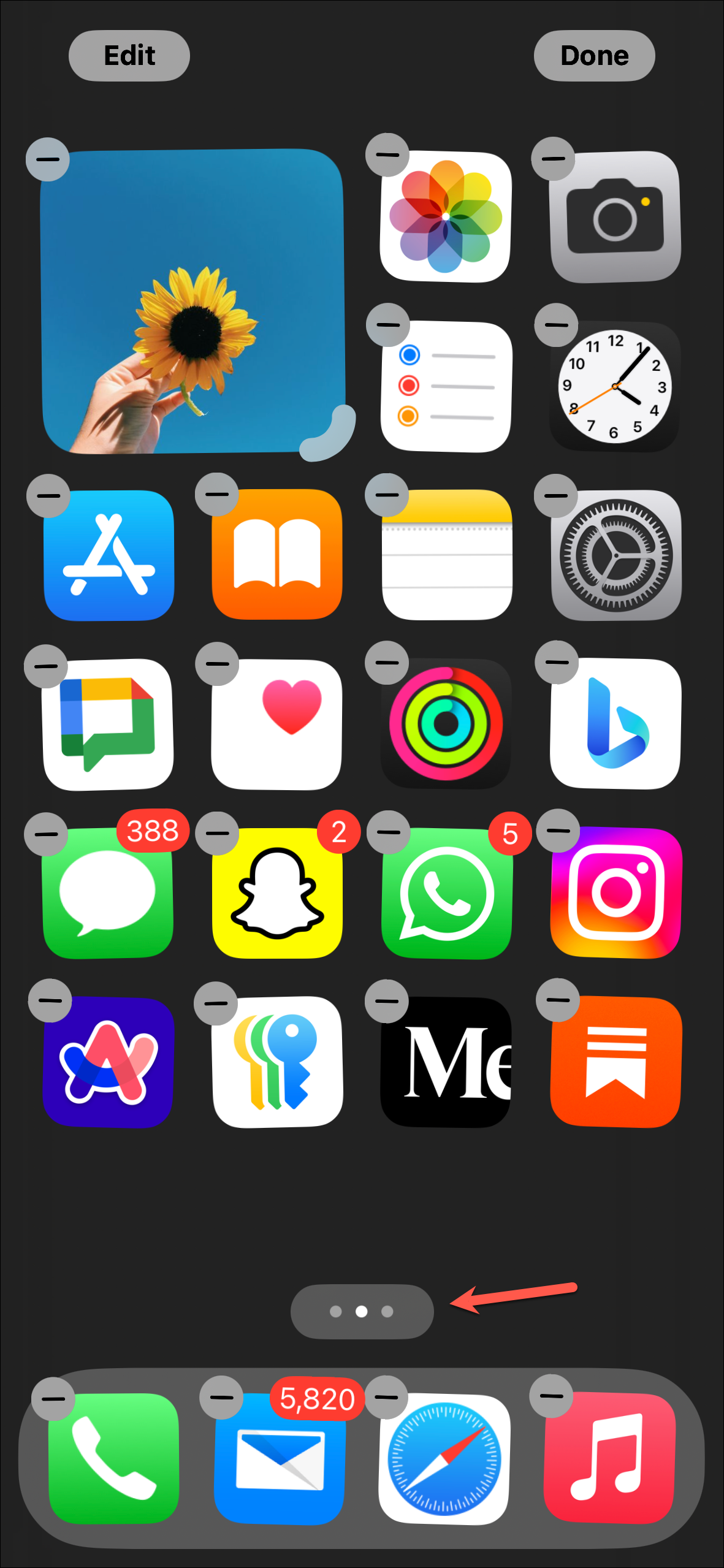Tap the delete badge on Instagram
The height and width of the screenshot is (1568, 724).
(558, 831)
